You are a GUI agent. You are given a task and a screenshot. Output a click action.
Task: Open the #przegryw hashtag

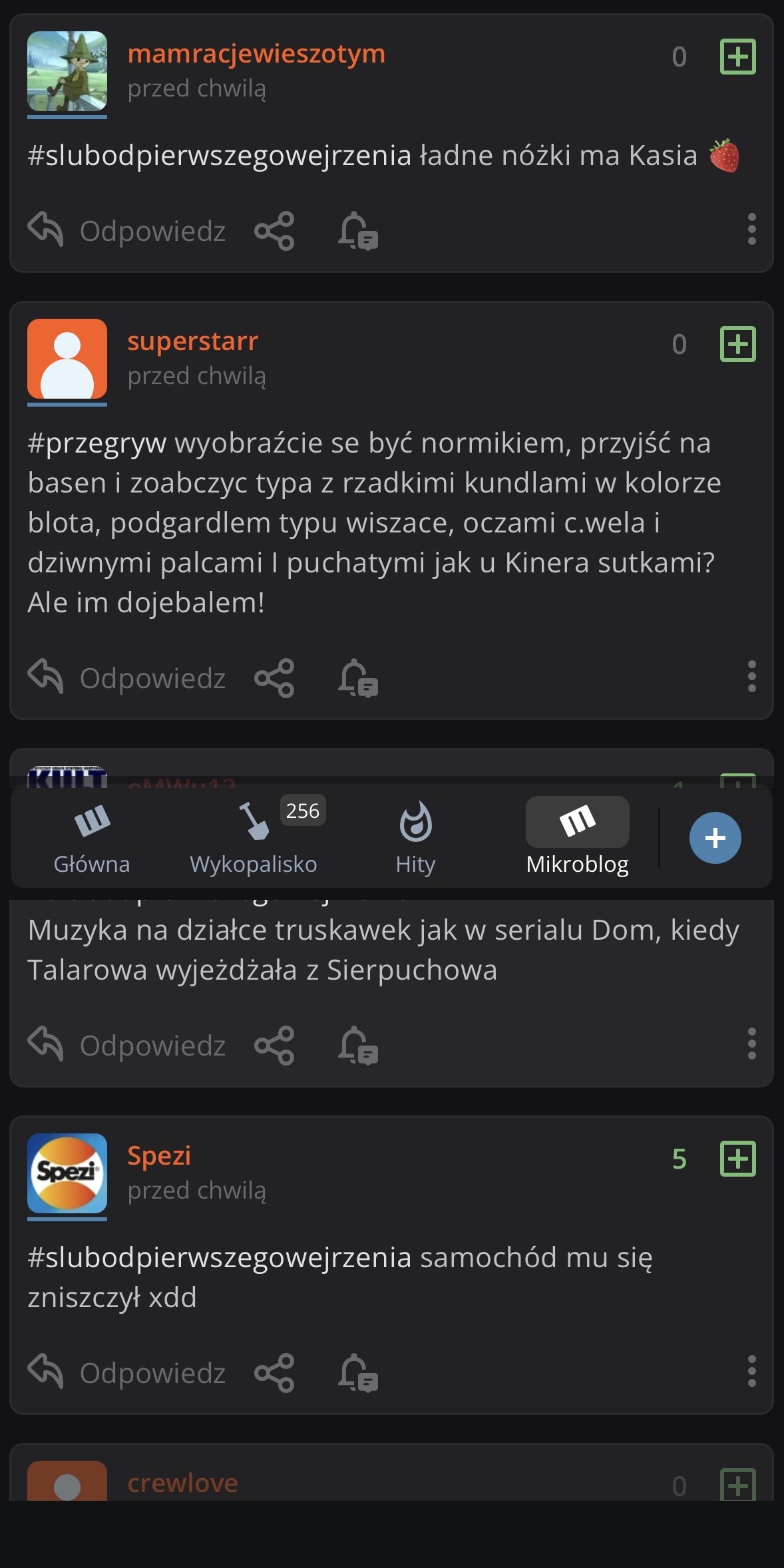(x=97, y=443)
